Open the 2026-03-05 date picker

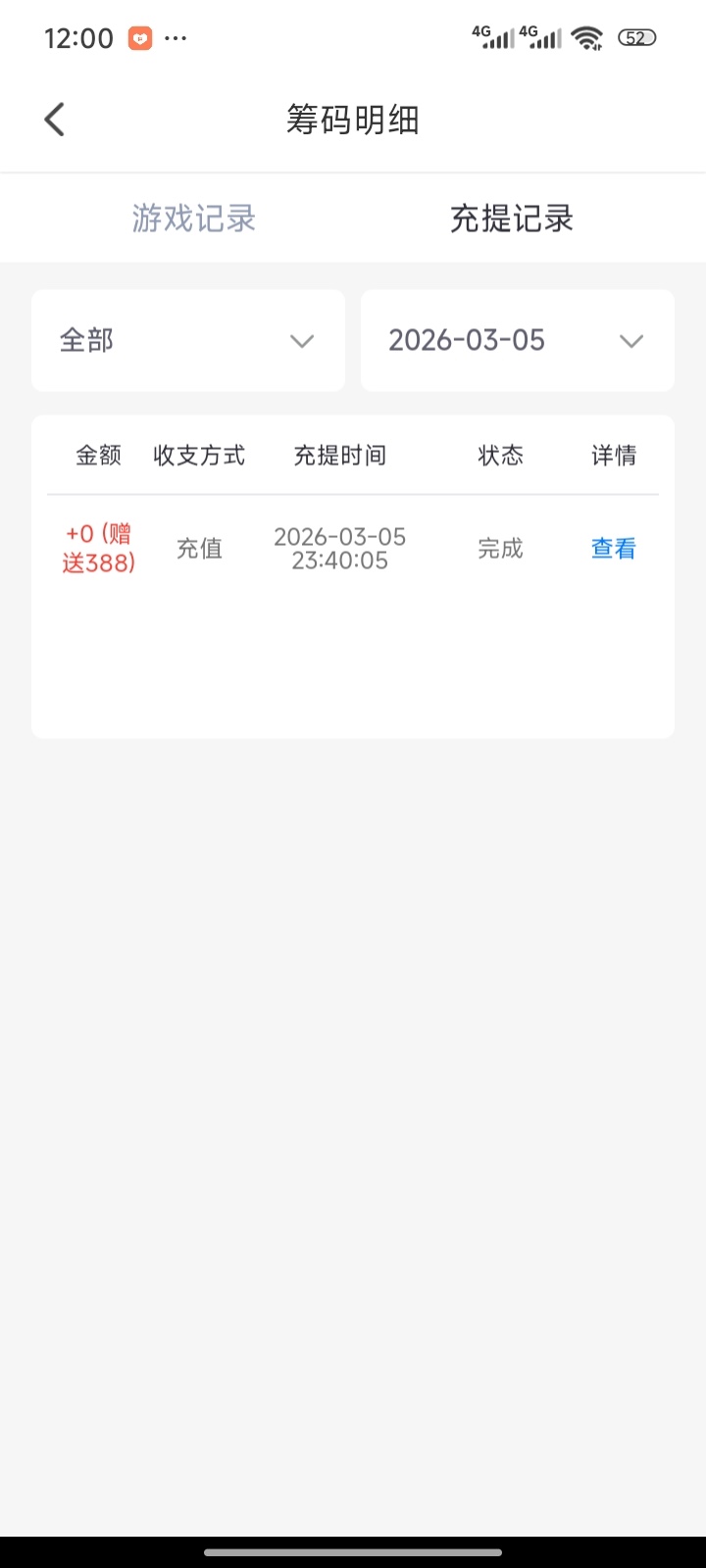(517, 341)
